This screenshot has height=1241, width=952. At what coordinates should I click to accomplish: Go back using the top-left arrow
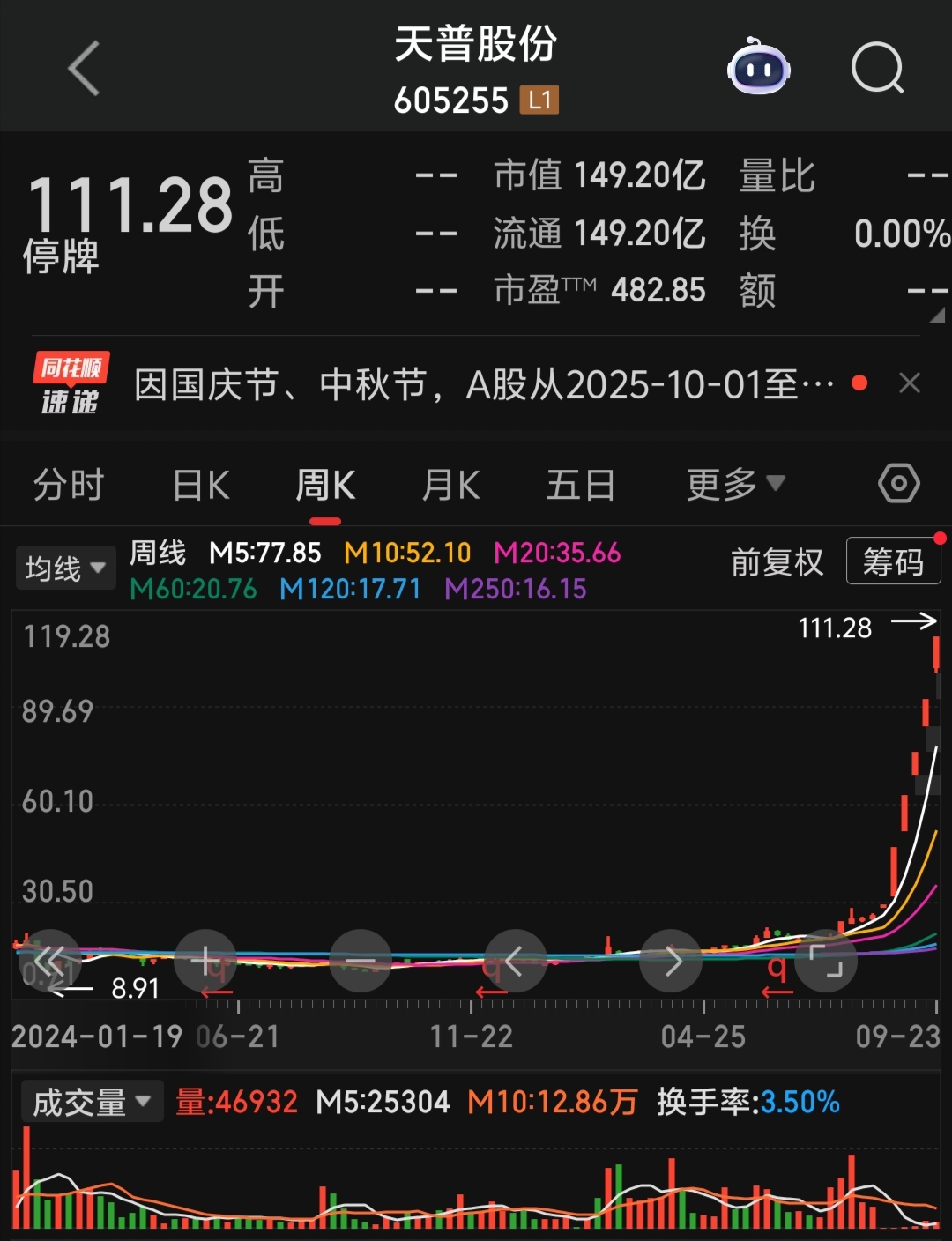click(x=85, y=69)
